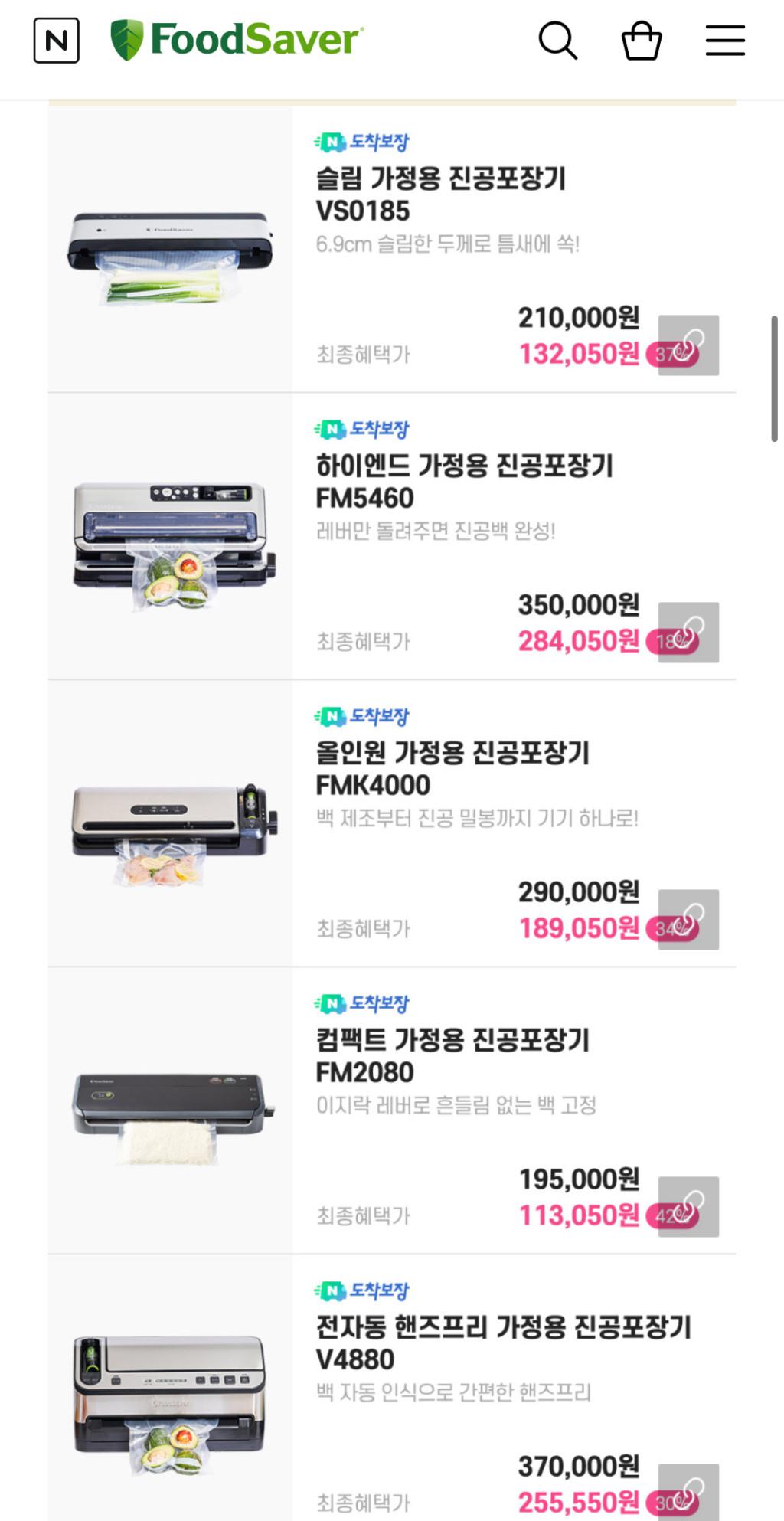Tap the link icon on FMK4000
Image resolution: width=784 pixels, height=1521 pixels.
coord(688,920)
